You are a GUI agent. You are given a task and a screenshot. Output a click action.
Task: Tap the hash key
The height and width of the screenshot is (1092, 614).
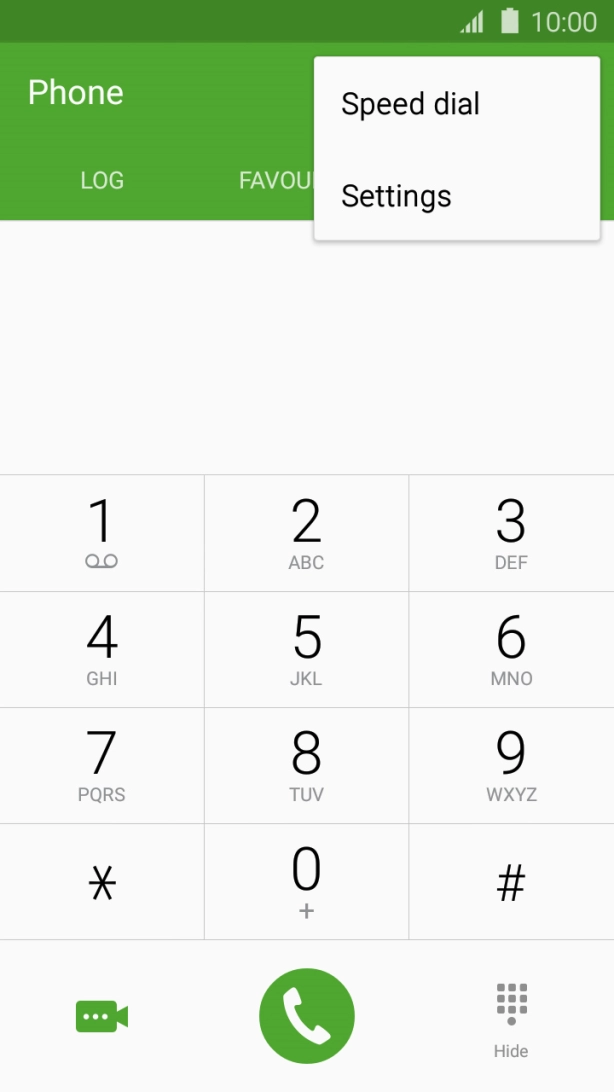(x=511, y=882)
